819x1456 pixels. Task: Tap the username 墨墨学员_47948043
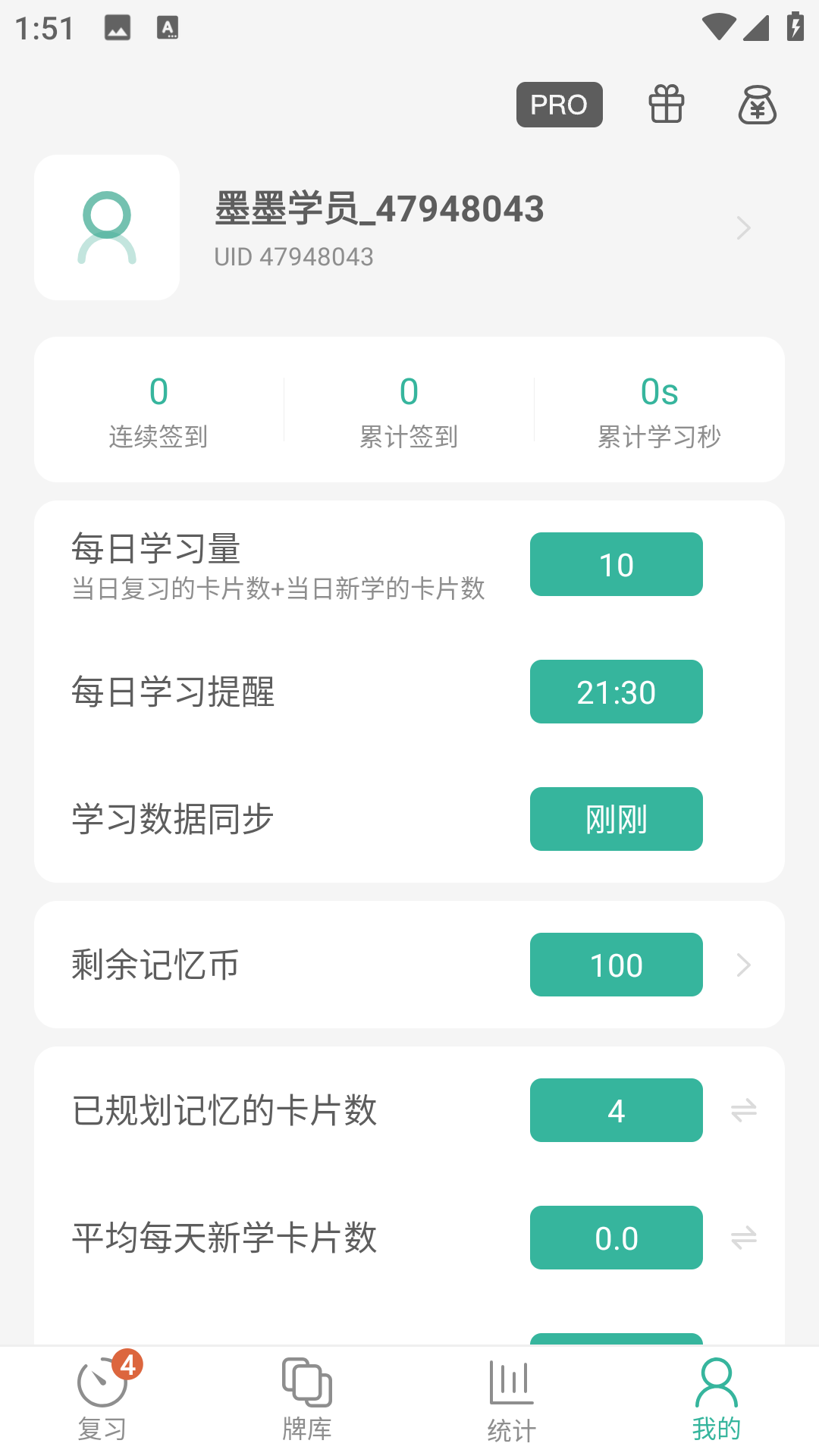(x=378, y=209)
